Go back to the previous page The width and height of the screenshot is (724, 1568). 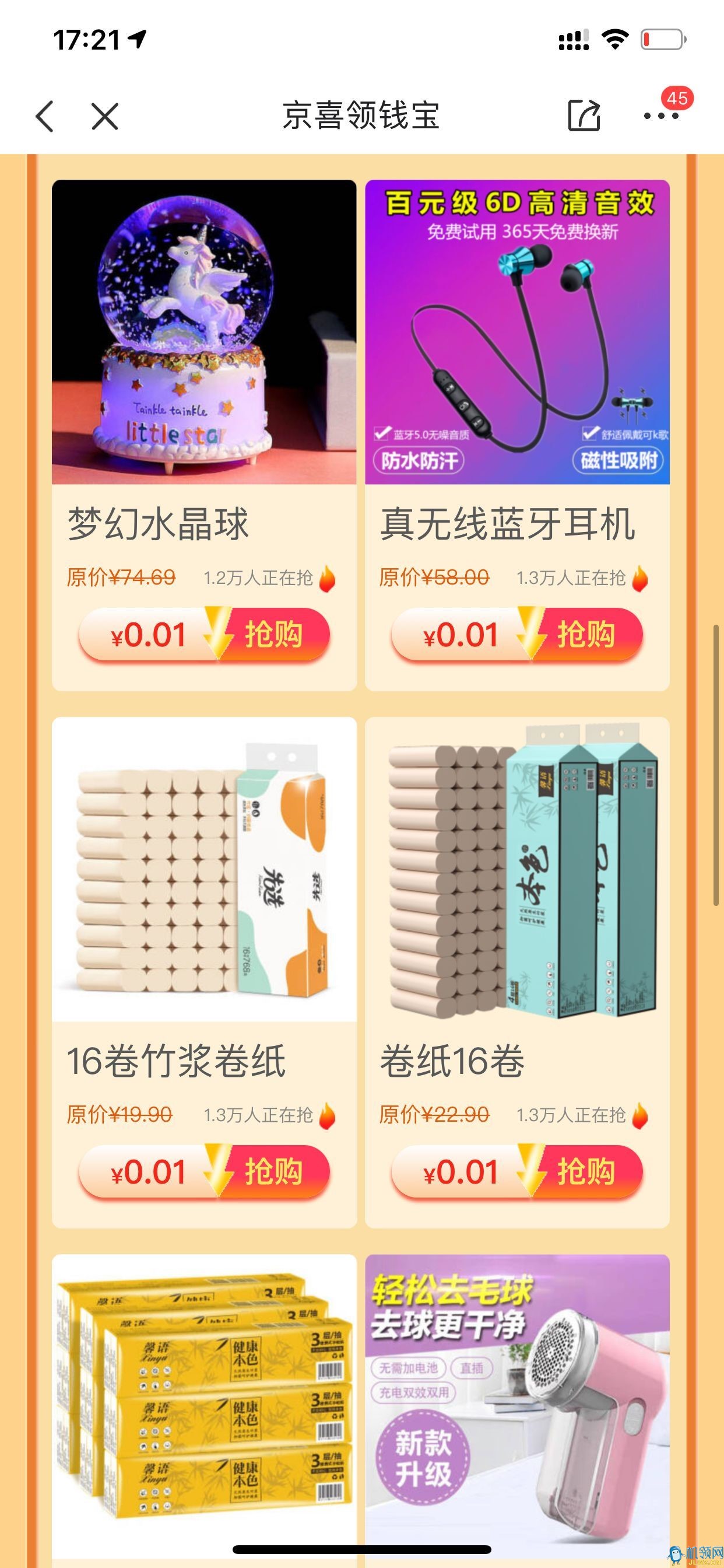click(45, 116)
